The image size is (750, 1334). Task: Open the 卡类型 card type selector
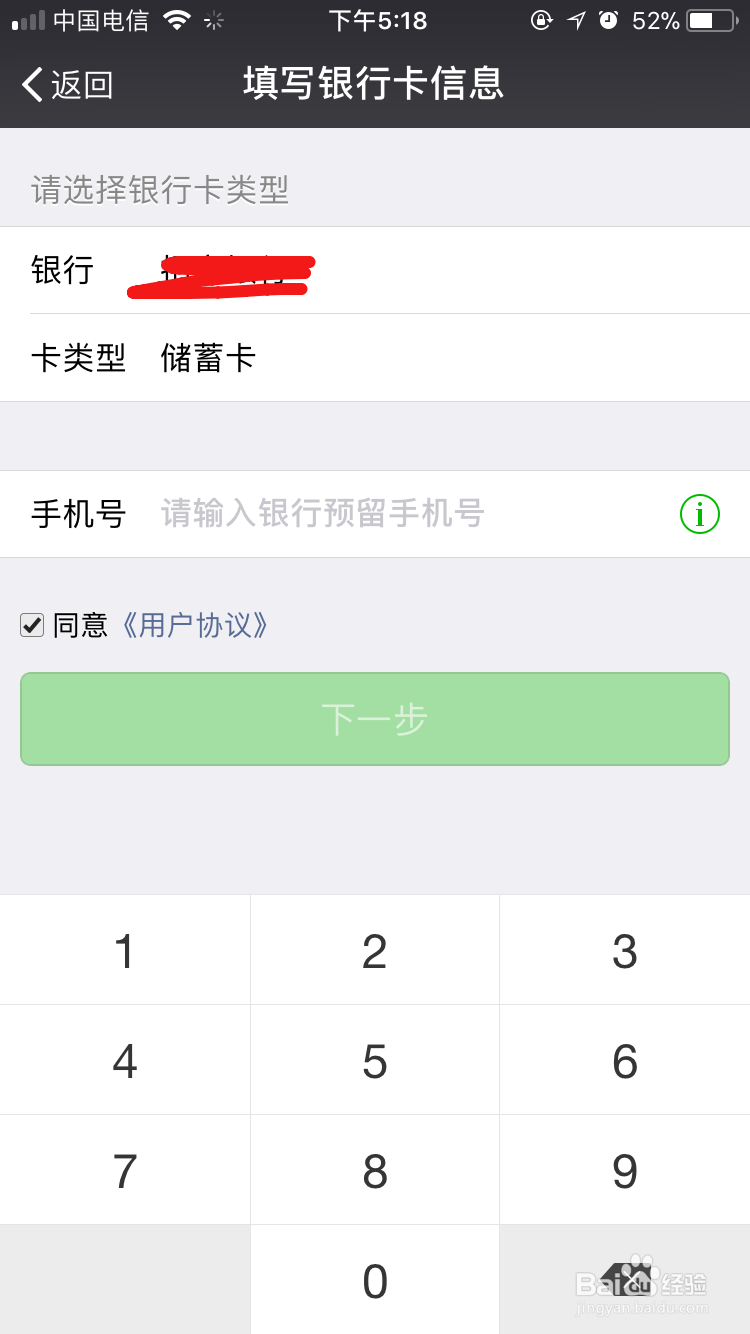(375, 358)
